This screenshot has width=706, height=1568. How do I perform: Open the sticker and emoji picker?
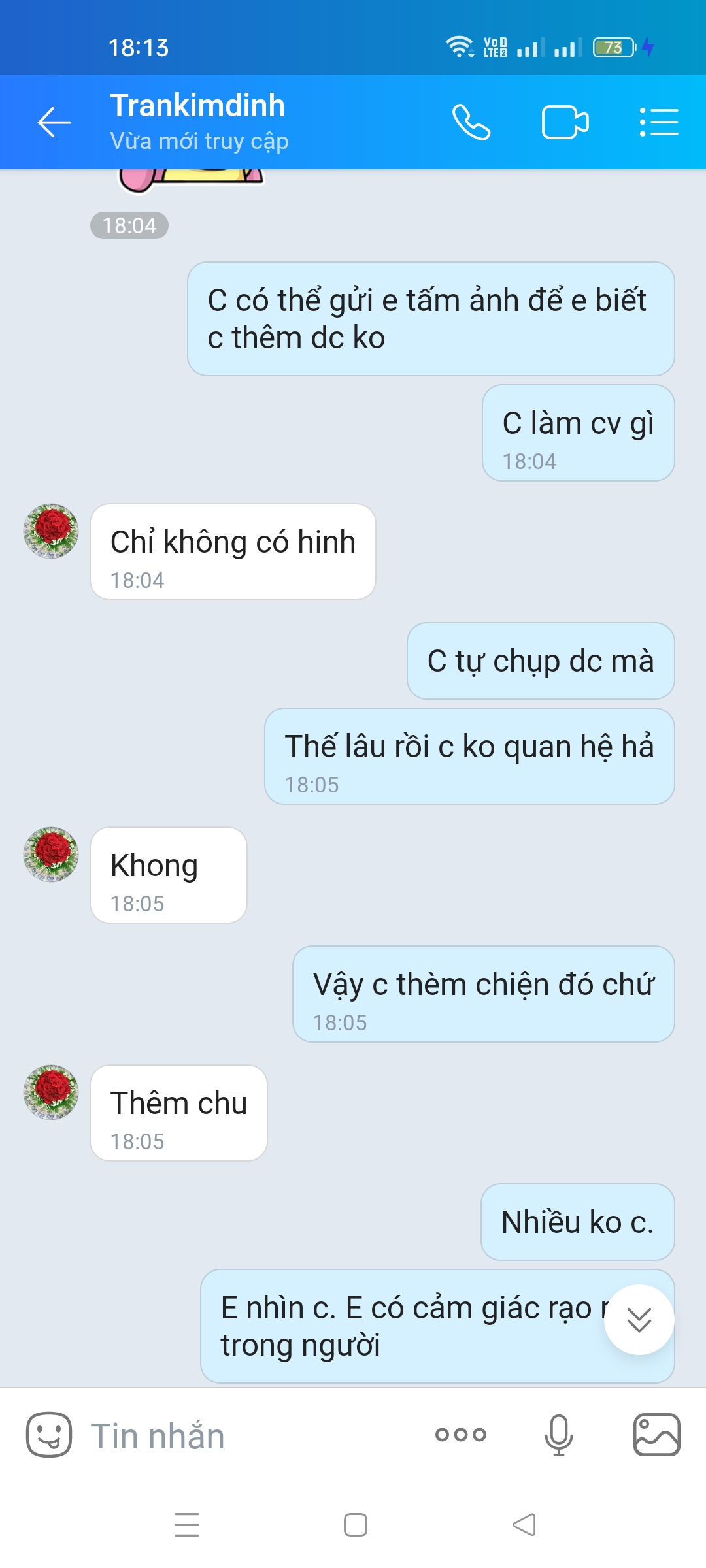tap(49, 1435)
